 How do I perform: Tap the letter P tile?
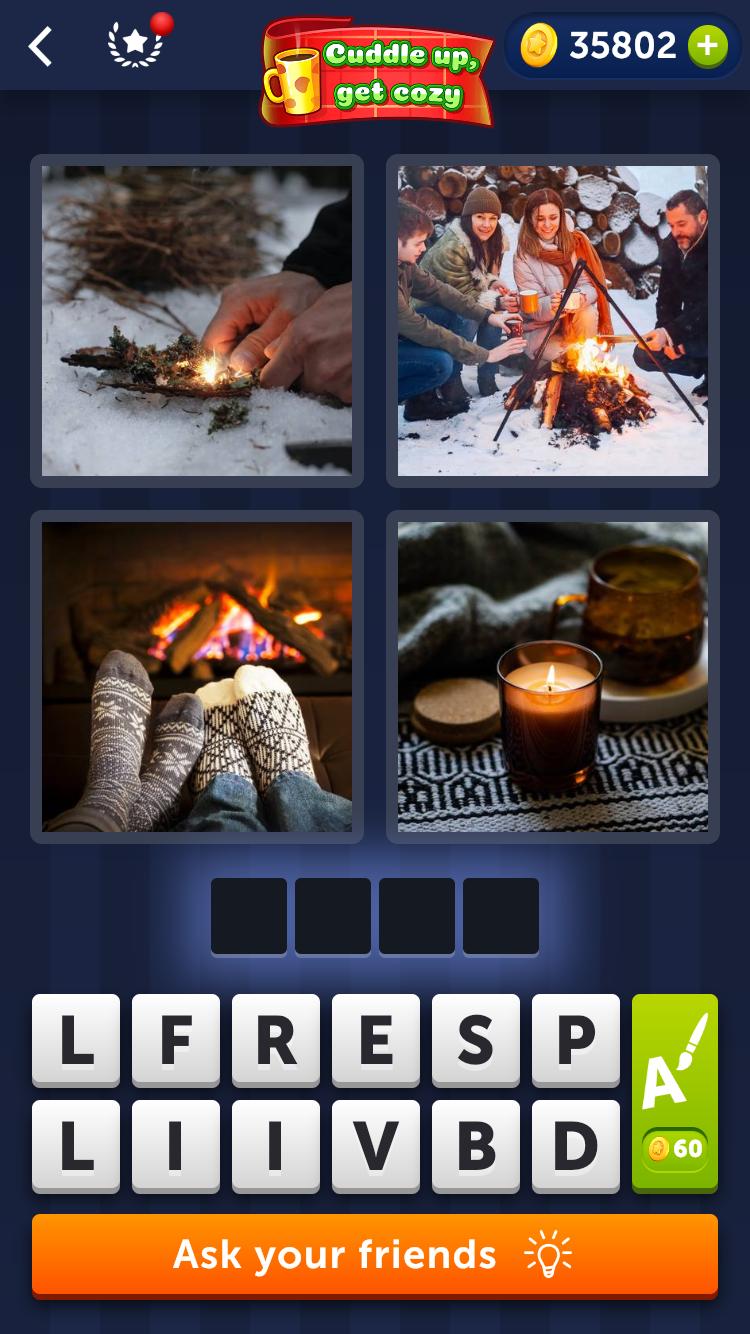tap(576, 1040)
